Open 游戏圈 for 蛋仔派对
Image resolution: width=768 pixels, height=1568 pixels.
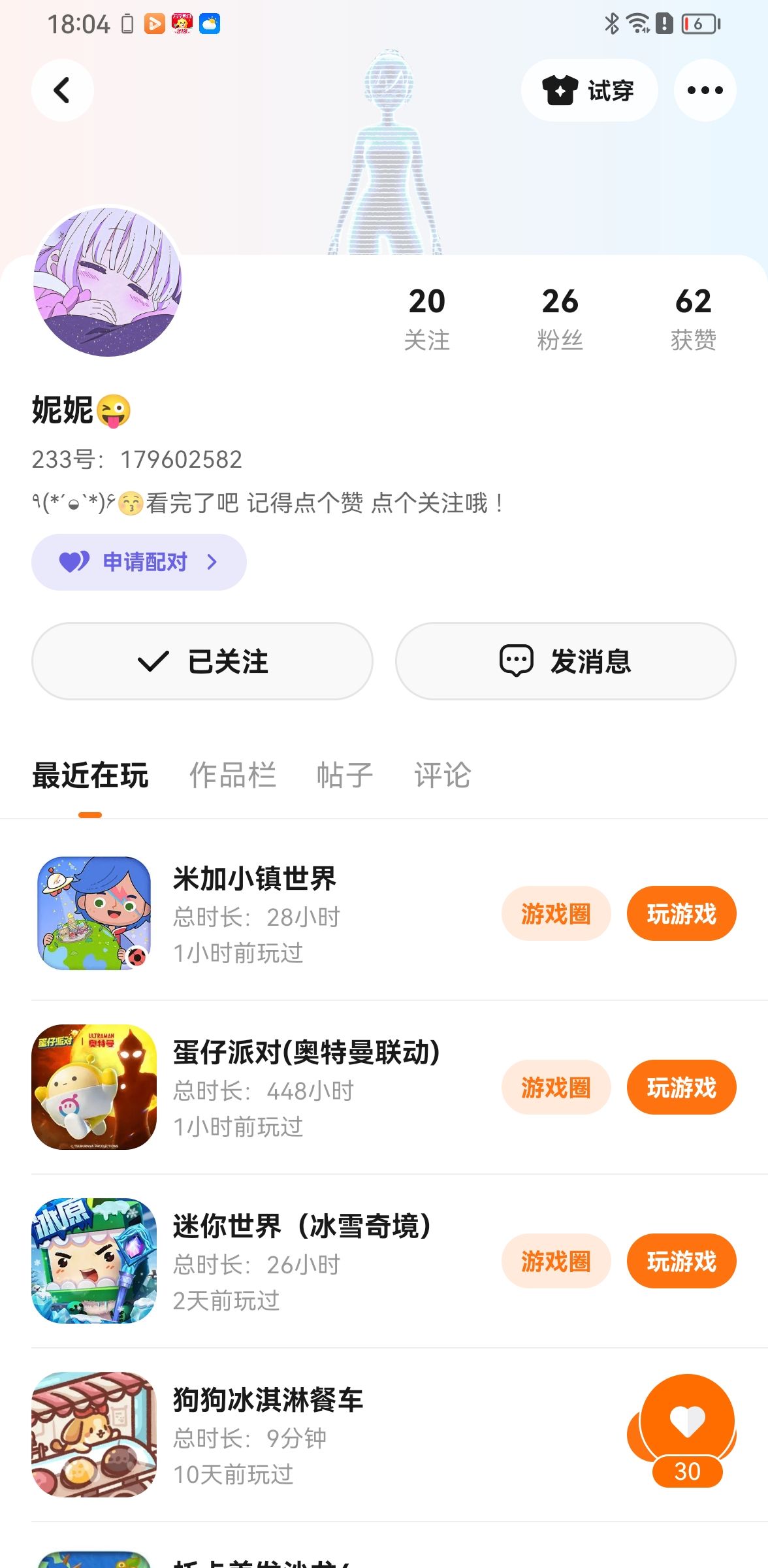coord(556,1087)
